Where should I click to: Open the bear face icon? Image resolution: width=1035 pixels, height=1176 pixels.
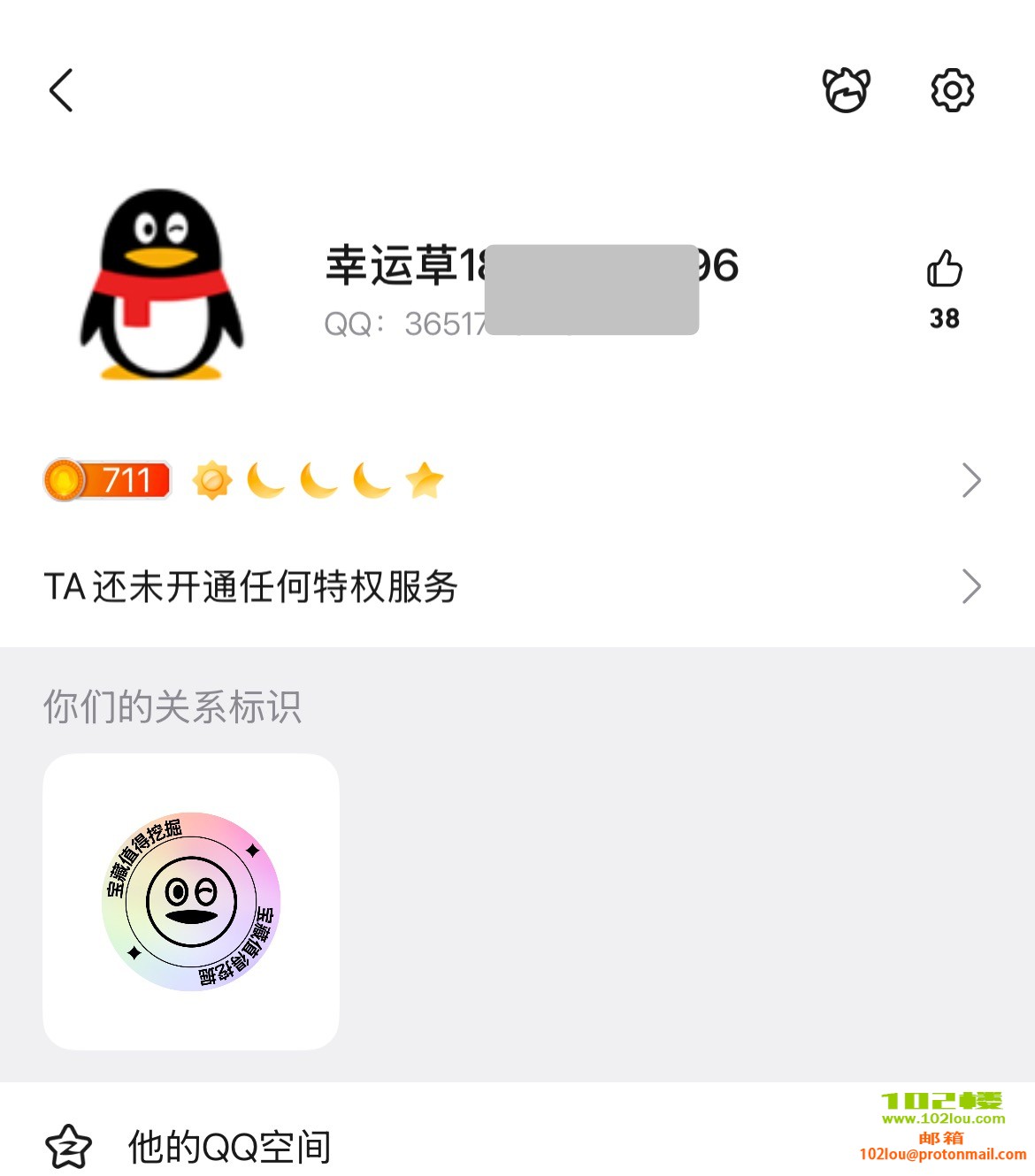(847, 90)
